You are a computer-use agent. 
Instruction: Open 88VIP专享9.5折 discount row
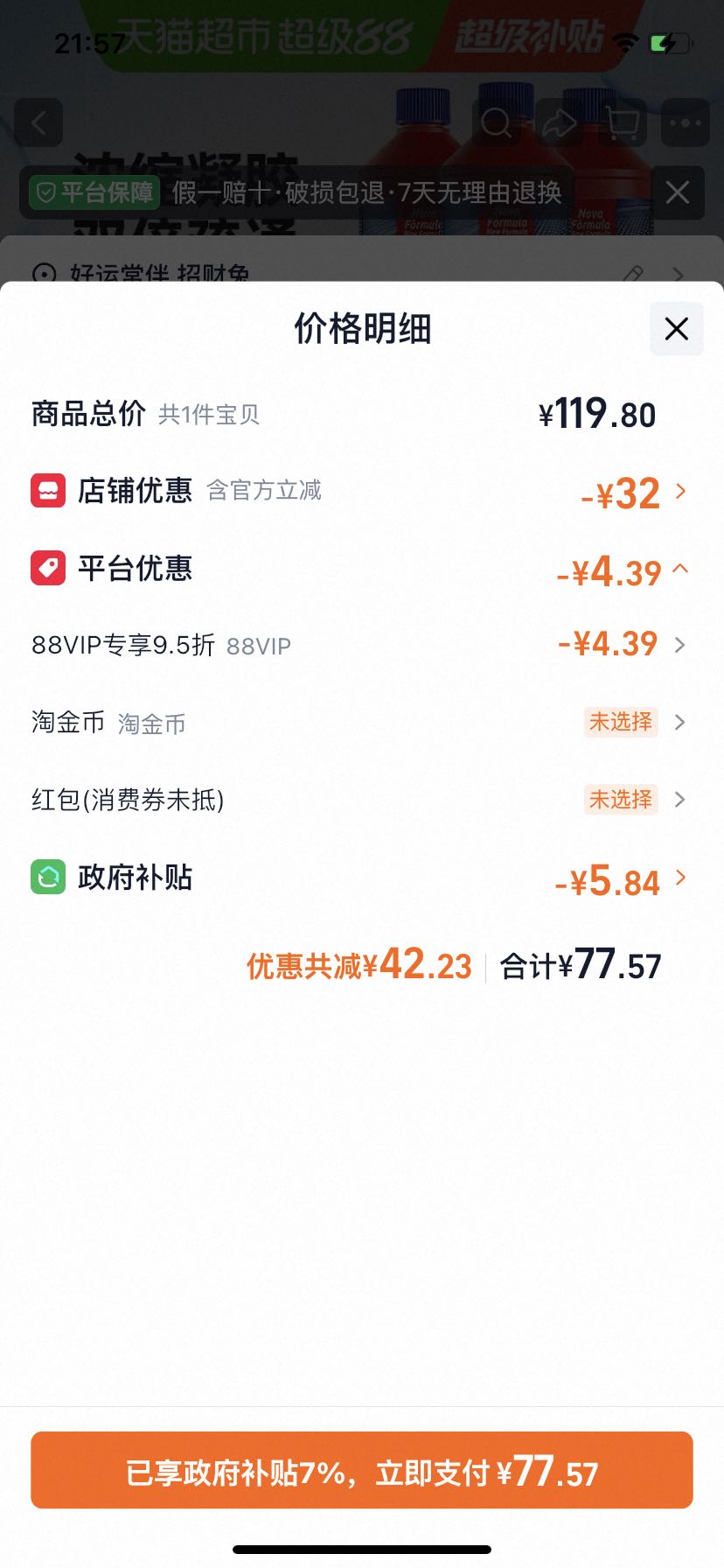[362, 645]
